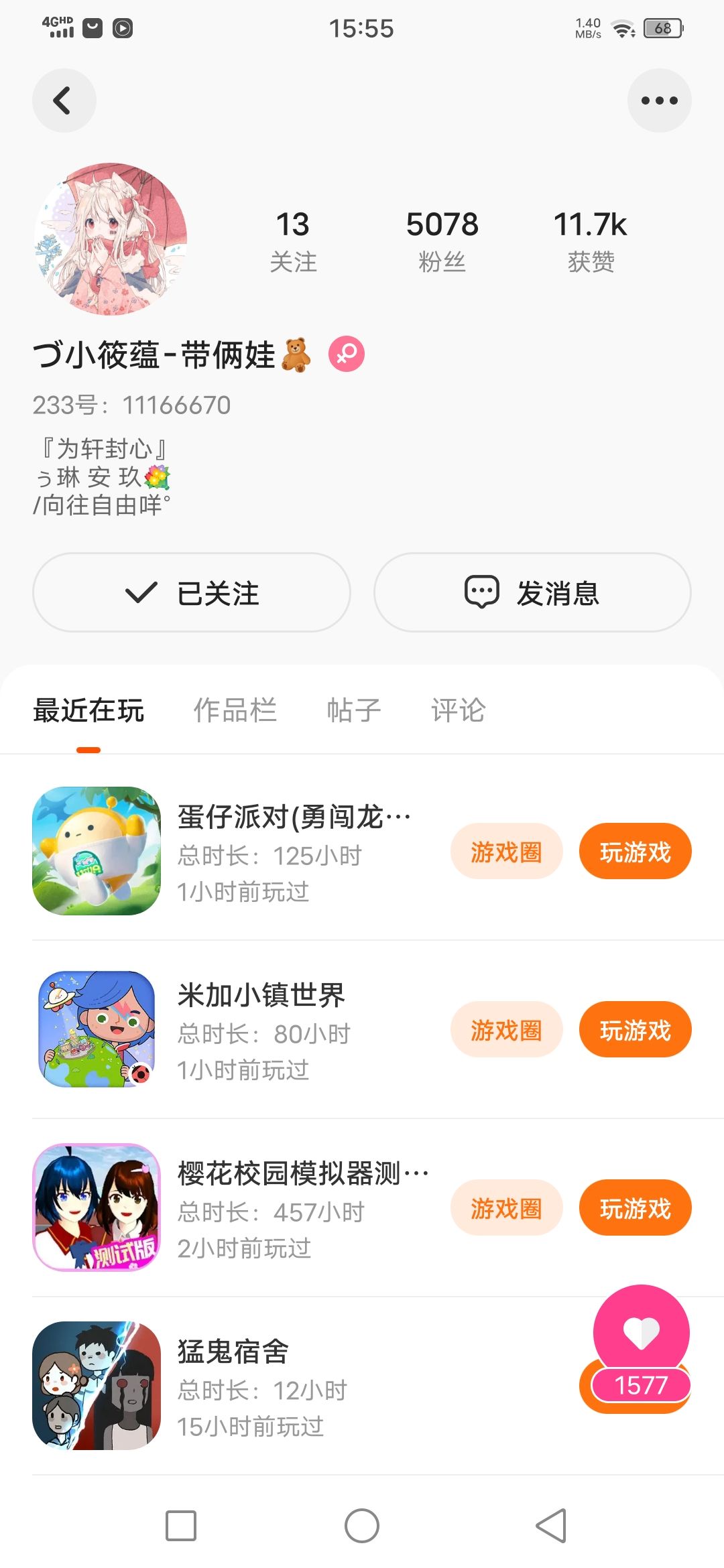Send a message via 发消息
The image size is (724, 1568).
pos(532,592)
